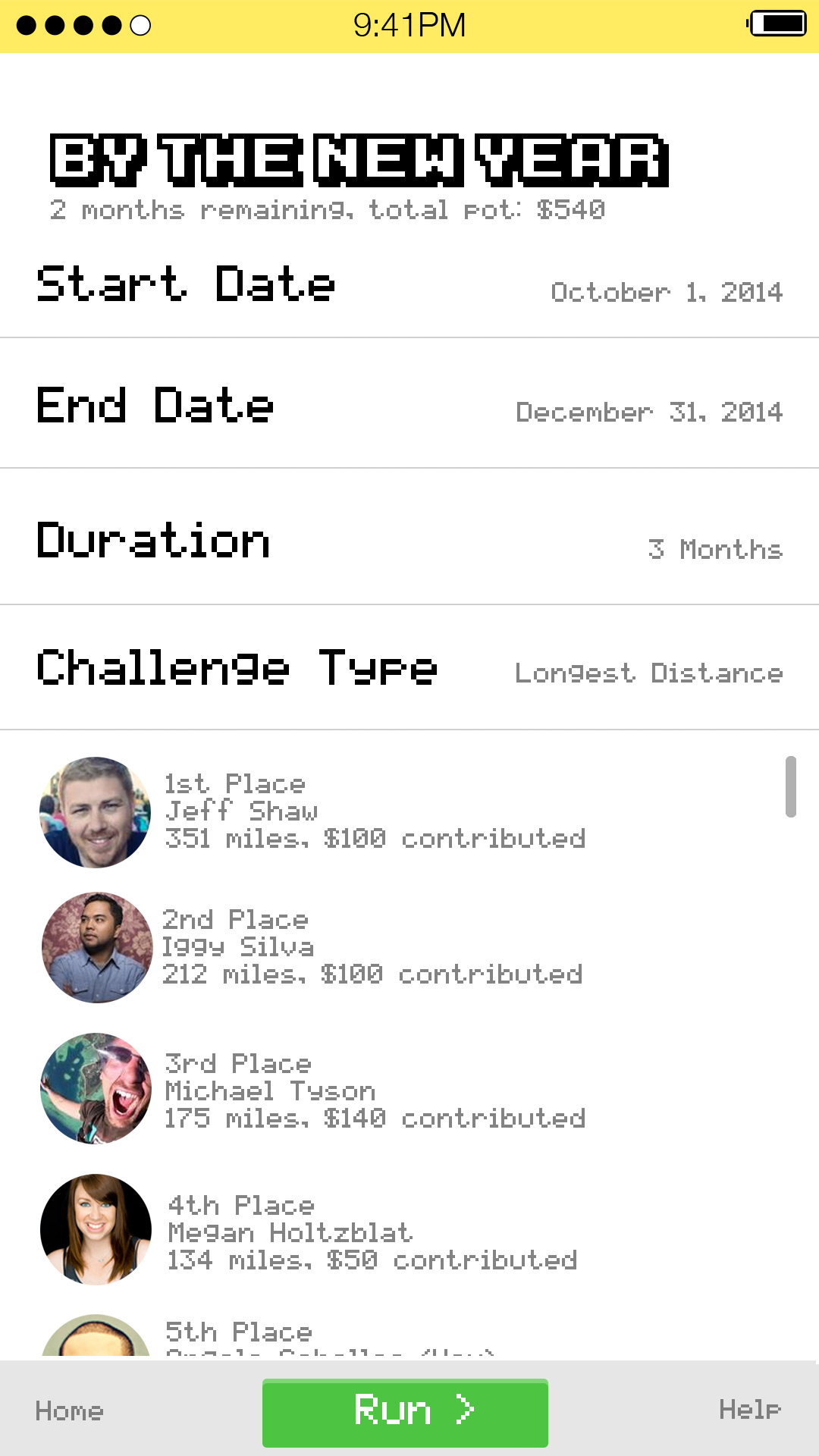
Task: Tap Megan Holtzblat's 4th place entry
Action: click(x=372, y=1232)
